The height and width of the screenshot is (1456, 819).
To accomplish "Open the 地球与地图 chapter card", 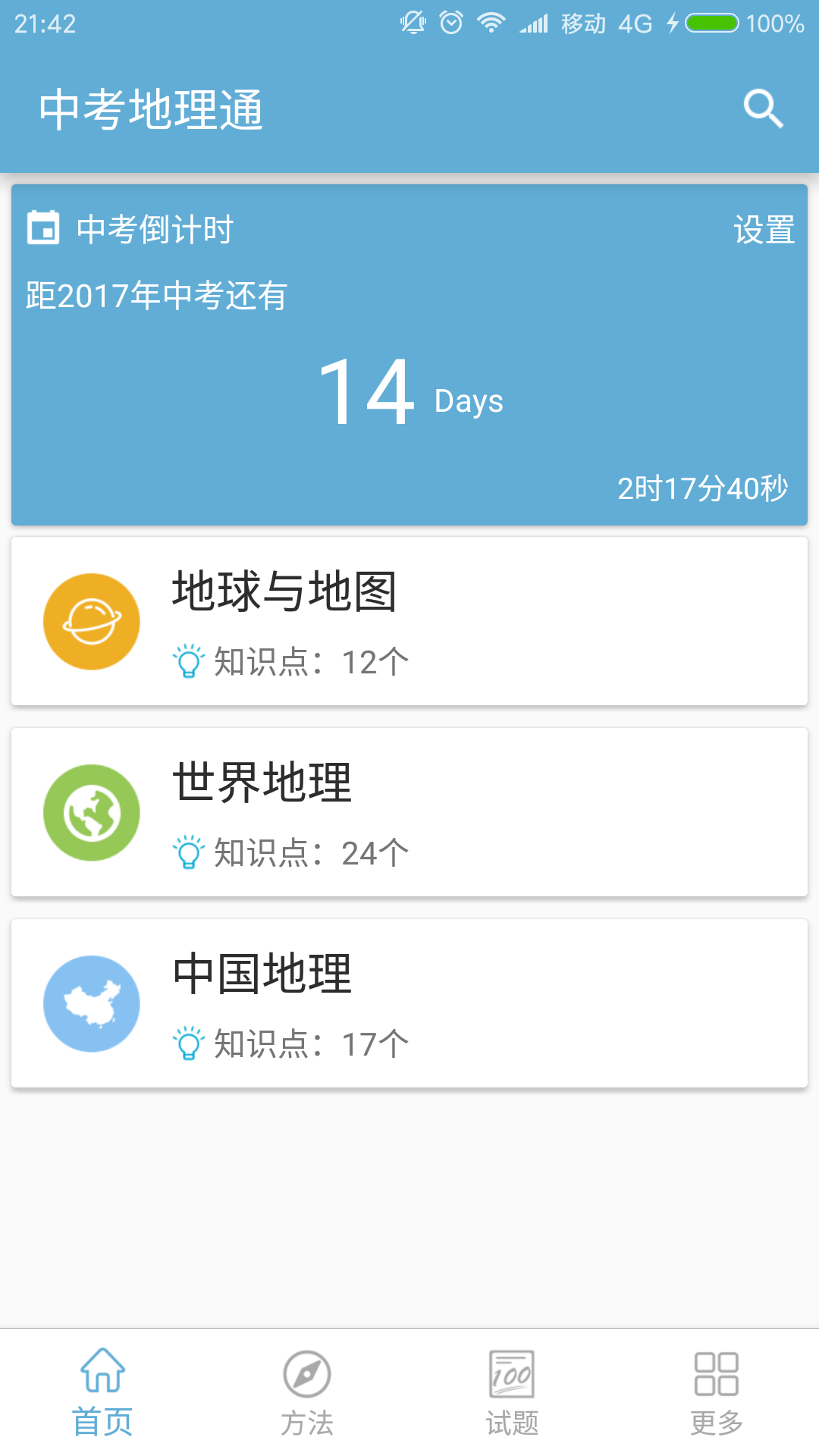I will point(409,620).
